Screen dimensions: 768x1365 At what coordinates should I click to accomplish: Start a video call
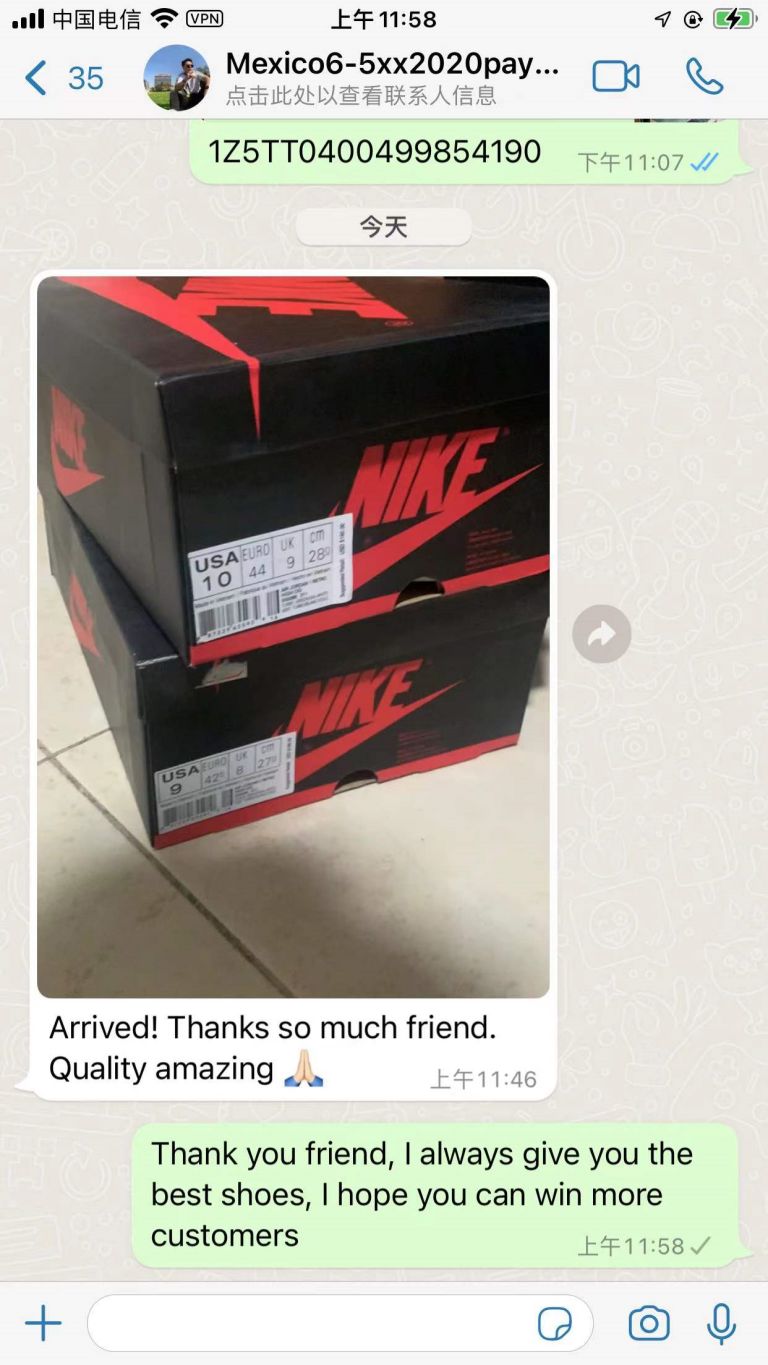tap(615, 78)
